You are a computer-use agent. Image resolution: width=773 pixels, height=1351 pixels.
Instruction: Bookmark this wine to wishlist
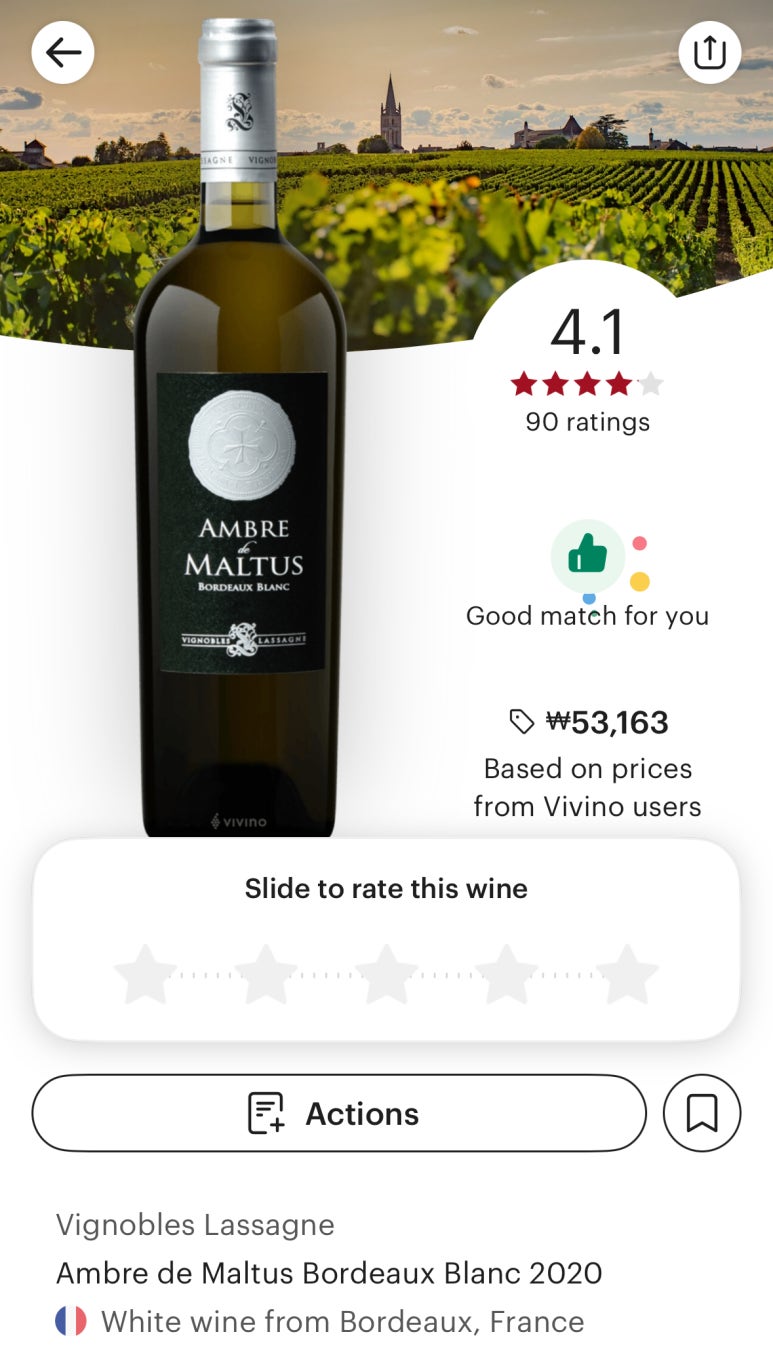(702, 1113)
